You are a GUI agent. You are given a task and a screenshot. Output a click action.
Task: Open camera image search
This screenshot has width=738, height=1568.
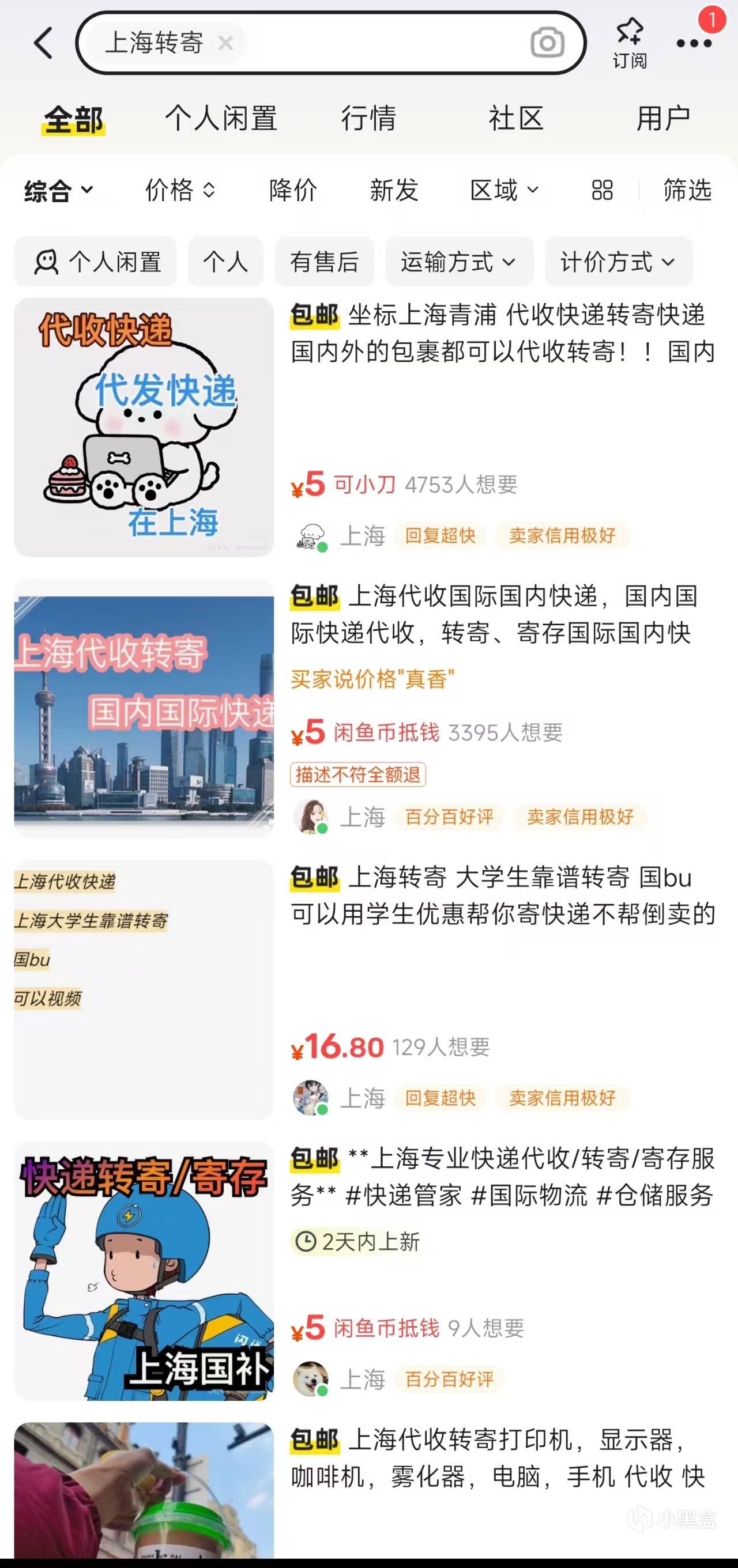tap(547, 43)
